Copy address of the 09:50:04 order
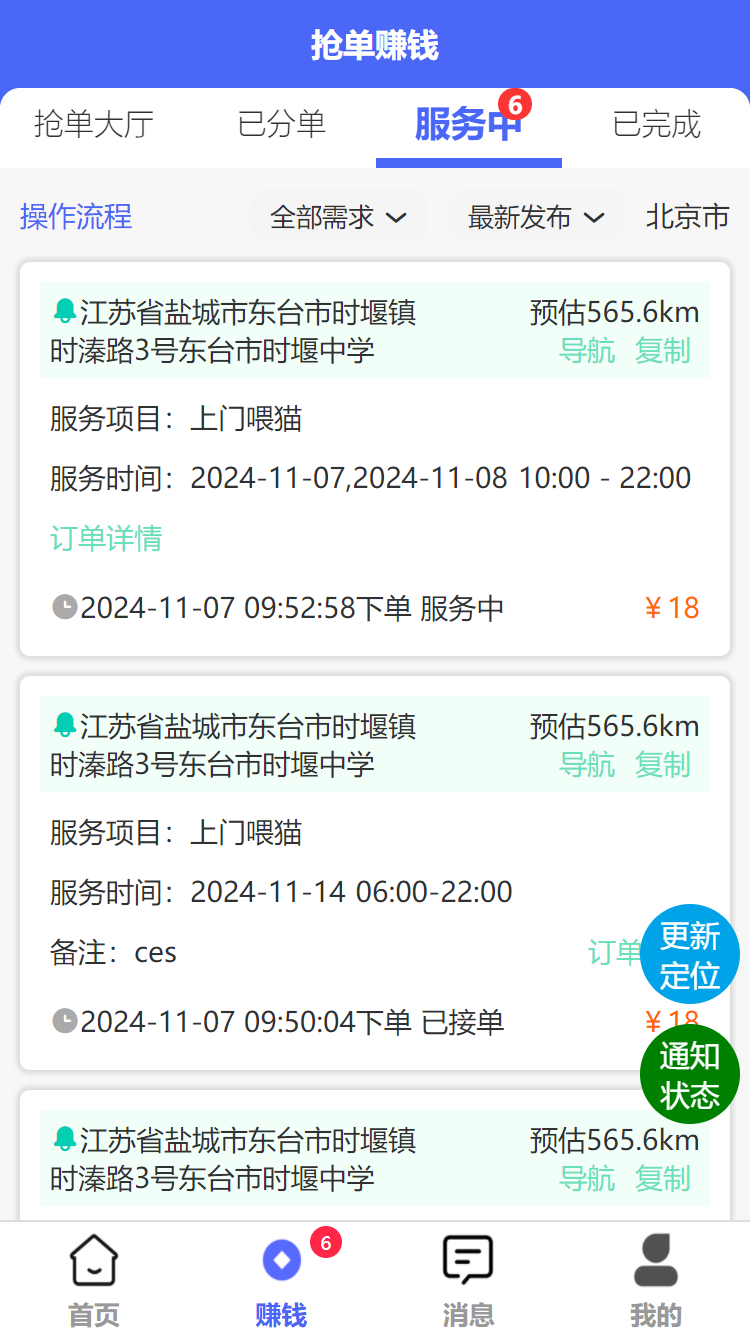 [663, 765]
